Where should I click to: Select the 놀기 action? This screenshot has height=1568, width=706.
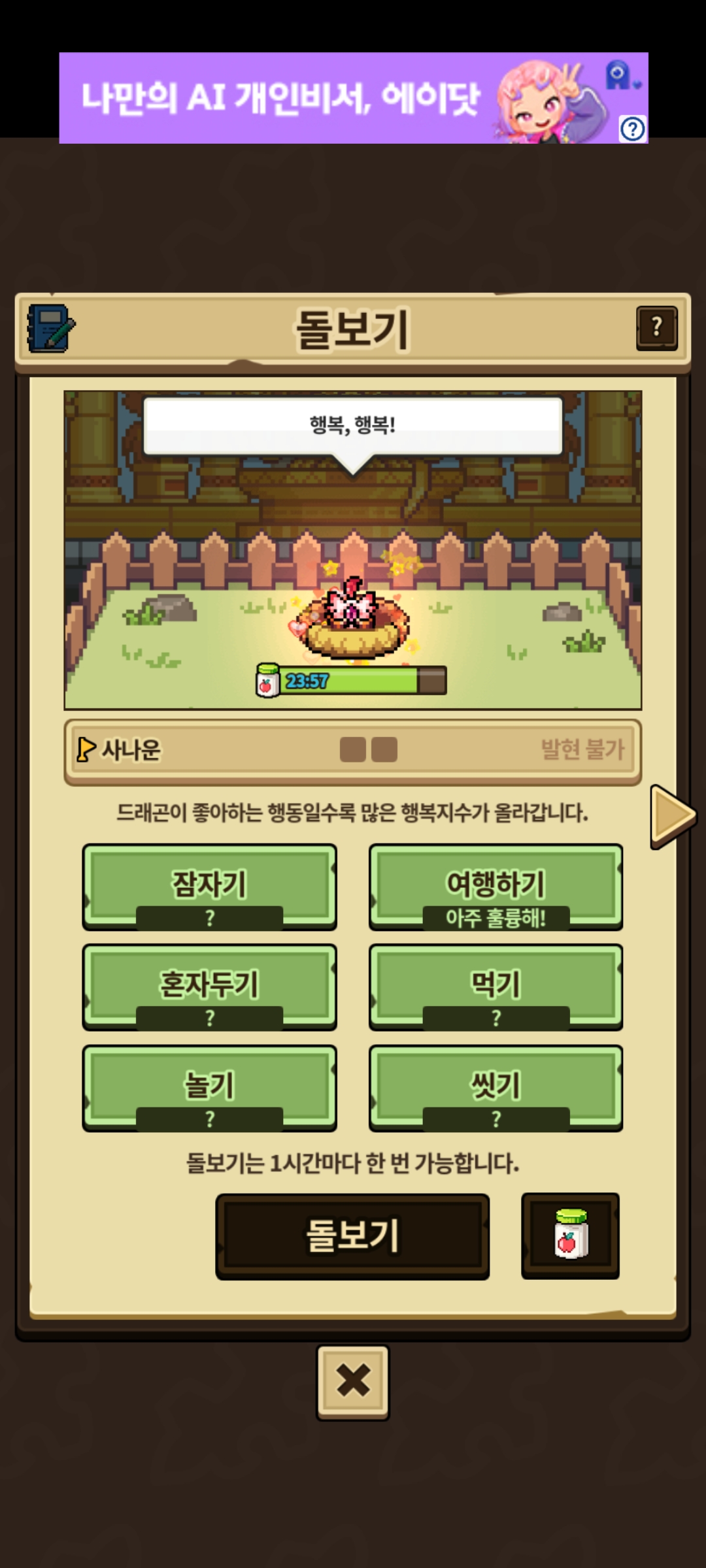tap(209, 1086)
